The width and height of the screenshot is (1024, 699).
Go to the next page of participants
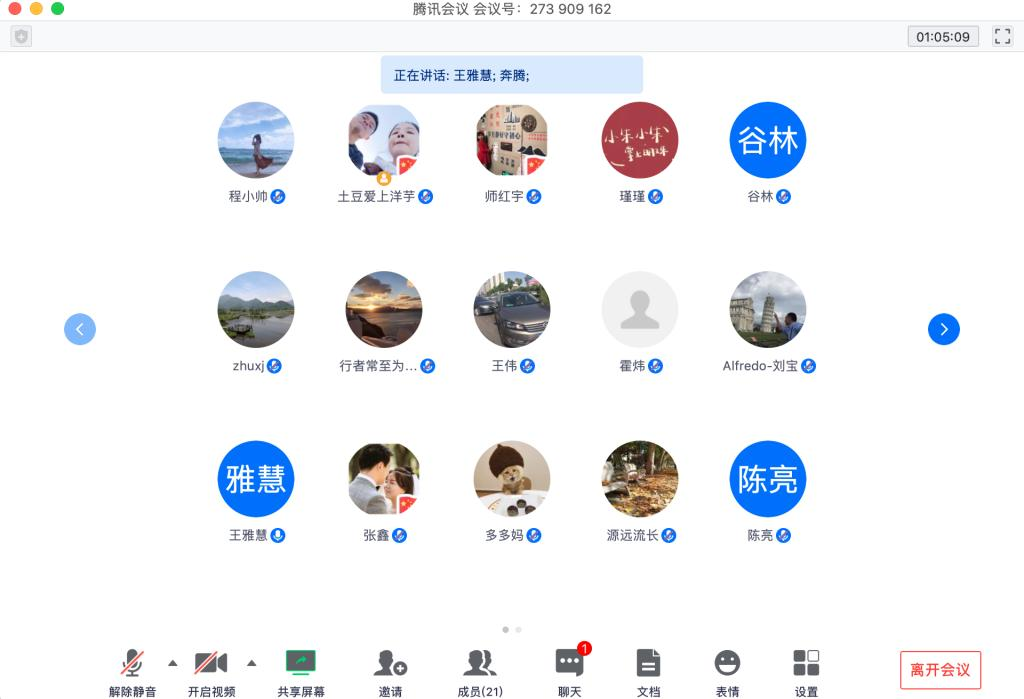click(x=943, y=329)
